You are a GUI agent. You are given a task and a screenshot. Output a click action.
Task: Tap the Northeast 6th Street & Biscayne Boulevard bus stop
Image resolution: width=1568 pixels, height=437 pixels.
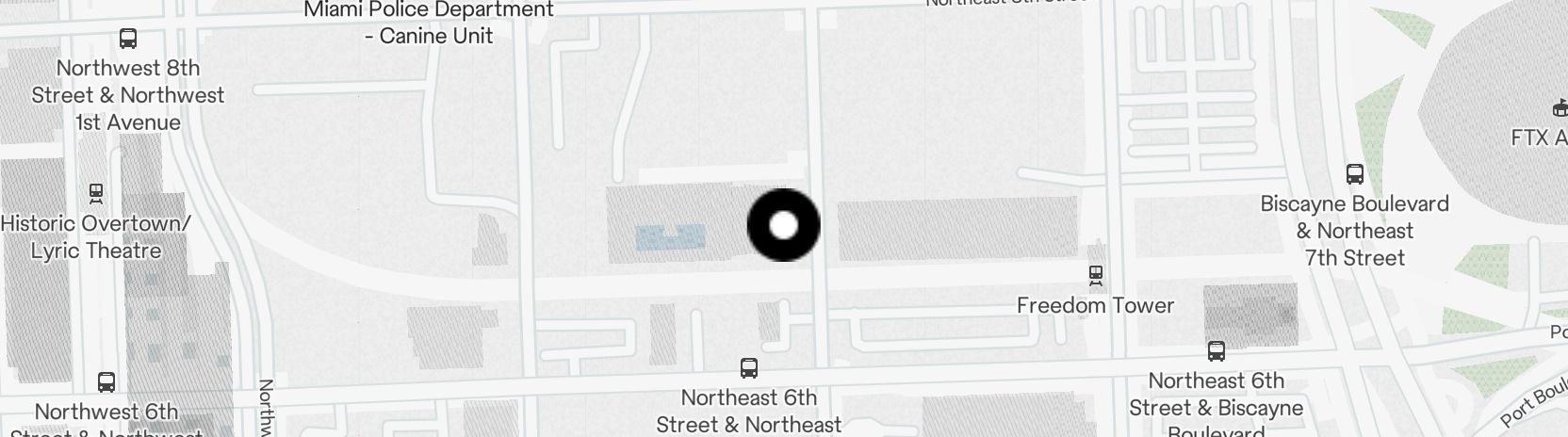(x=1216, y=352)
